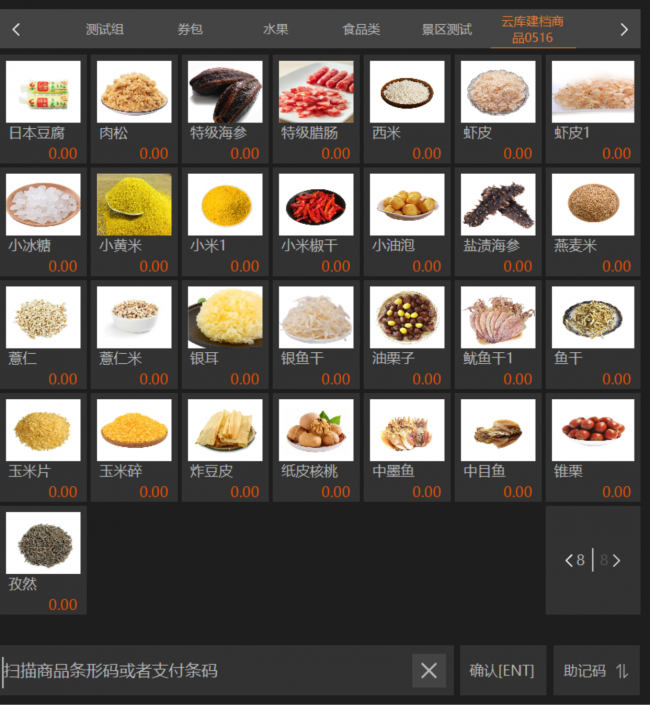Switch to the 测试组 tab

tap(105, 29)
